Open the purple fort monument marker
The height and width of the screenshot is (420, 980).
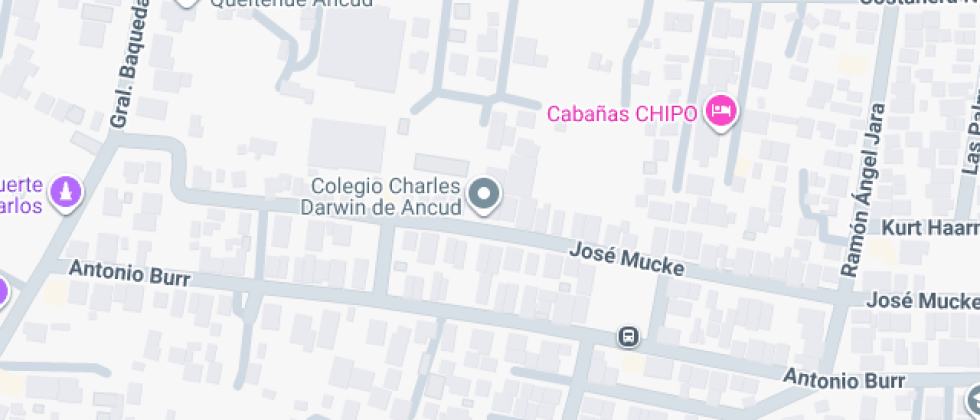(66, 191)
